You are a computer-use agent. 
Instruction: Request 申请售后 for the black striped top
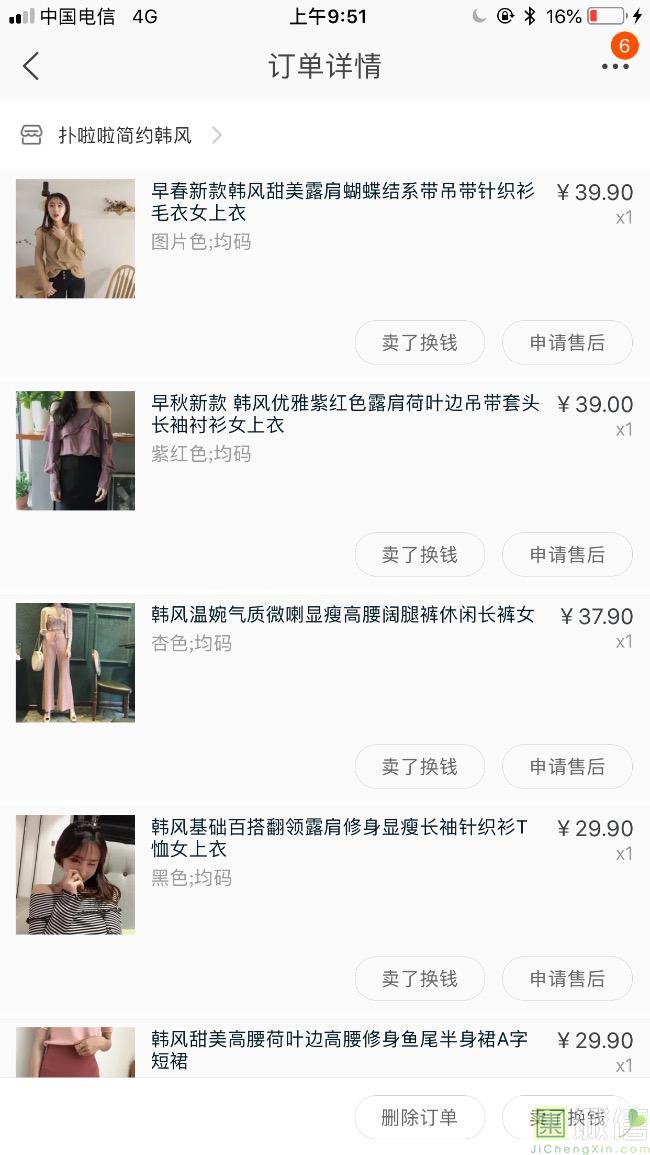tap(567, 979)
